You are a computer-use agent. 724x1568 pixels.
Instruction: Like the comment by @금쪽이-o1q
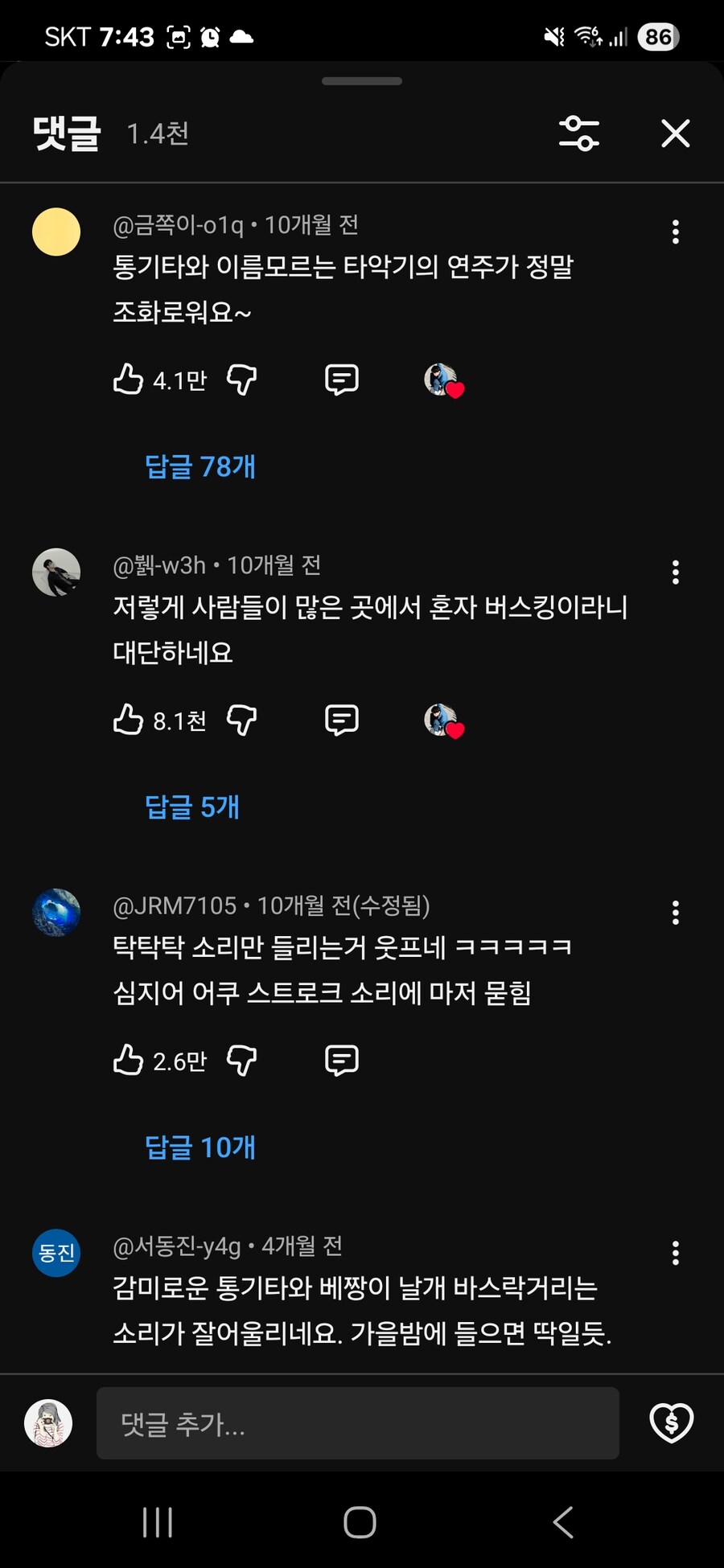(129, 379)
